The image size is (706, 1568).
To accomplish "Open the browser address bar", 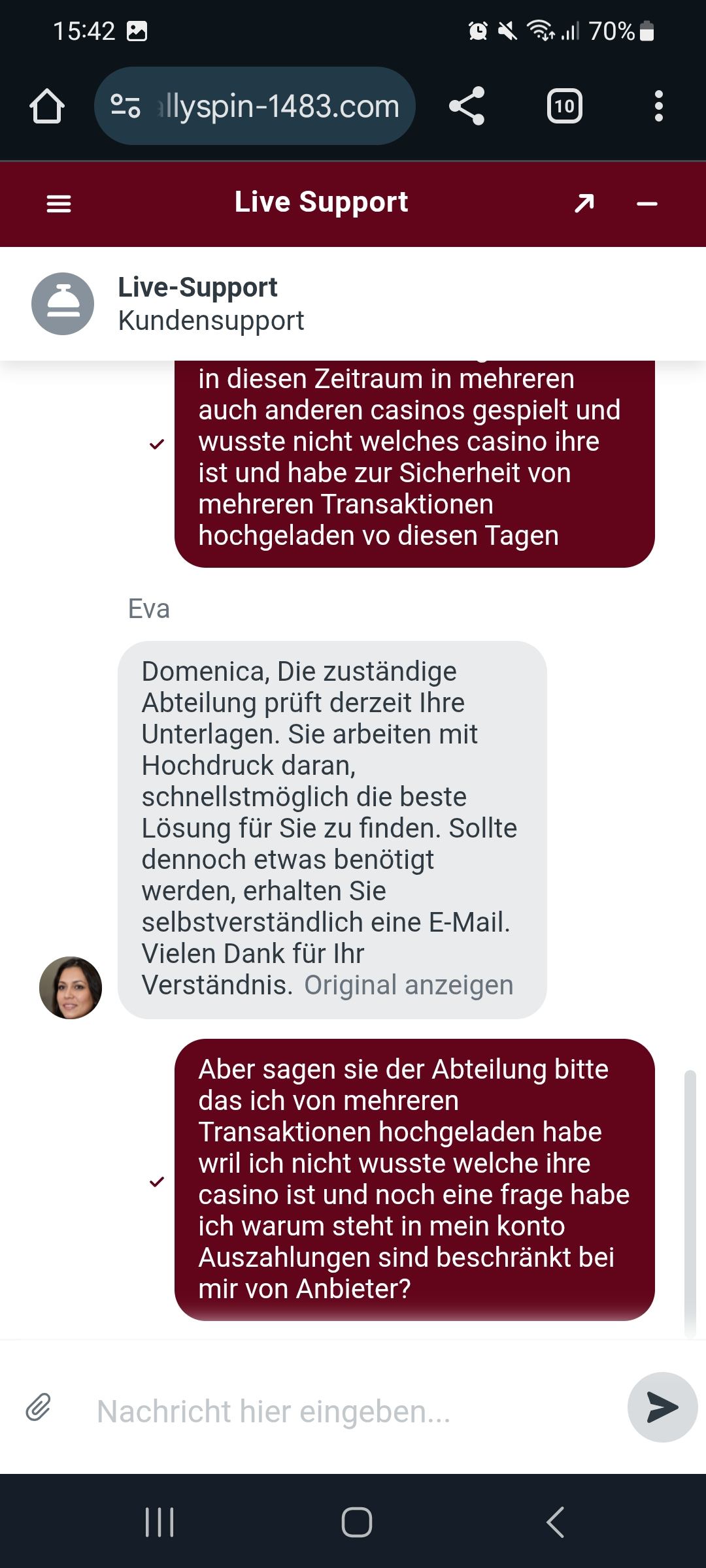I will [278, 106].
